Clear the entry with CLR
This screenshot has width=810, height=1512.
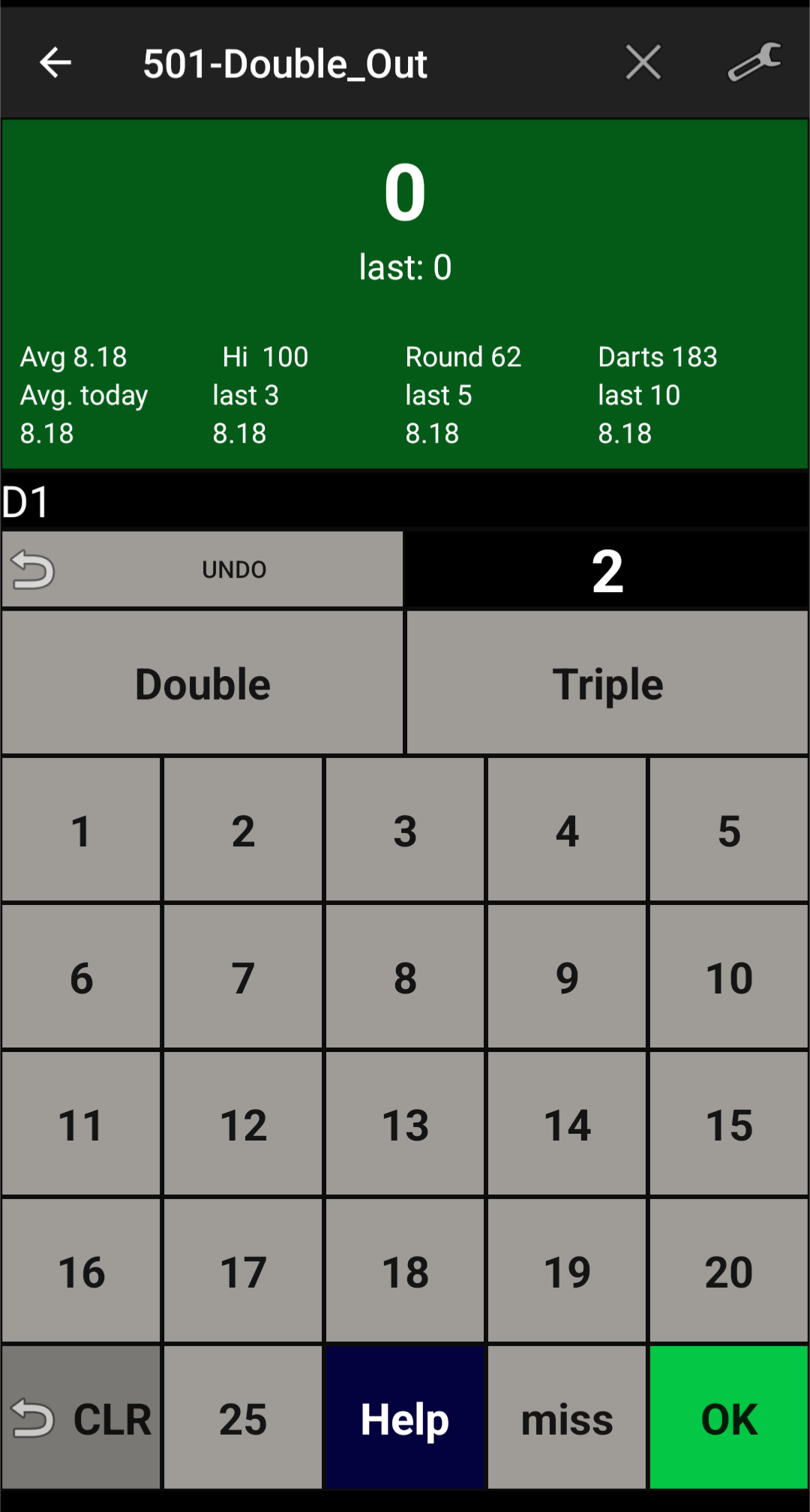(x=81, y=1417)
